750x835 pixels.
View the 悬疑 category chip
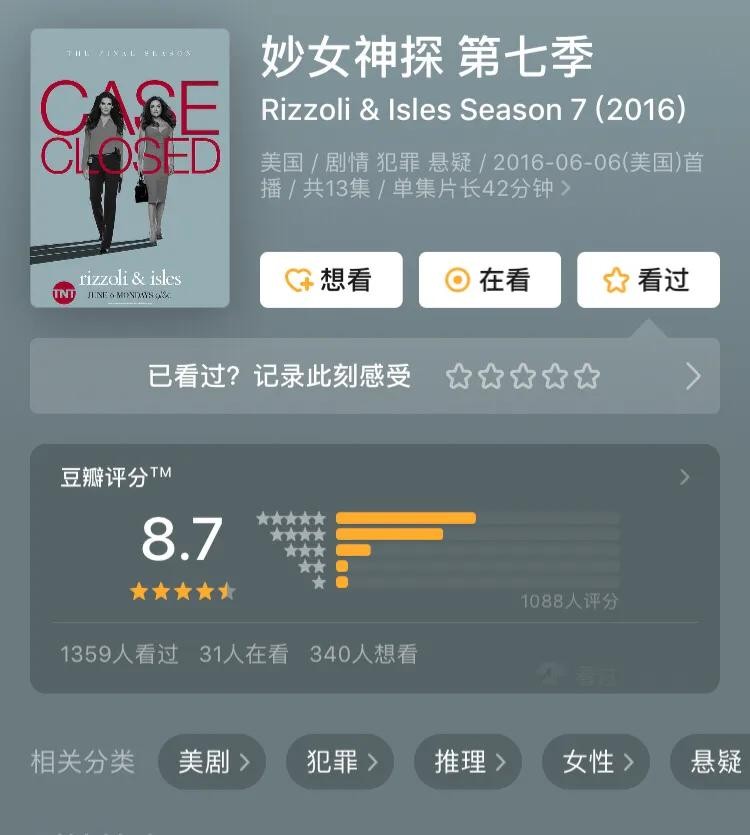pyautogui.click(x=714, y=762)
